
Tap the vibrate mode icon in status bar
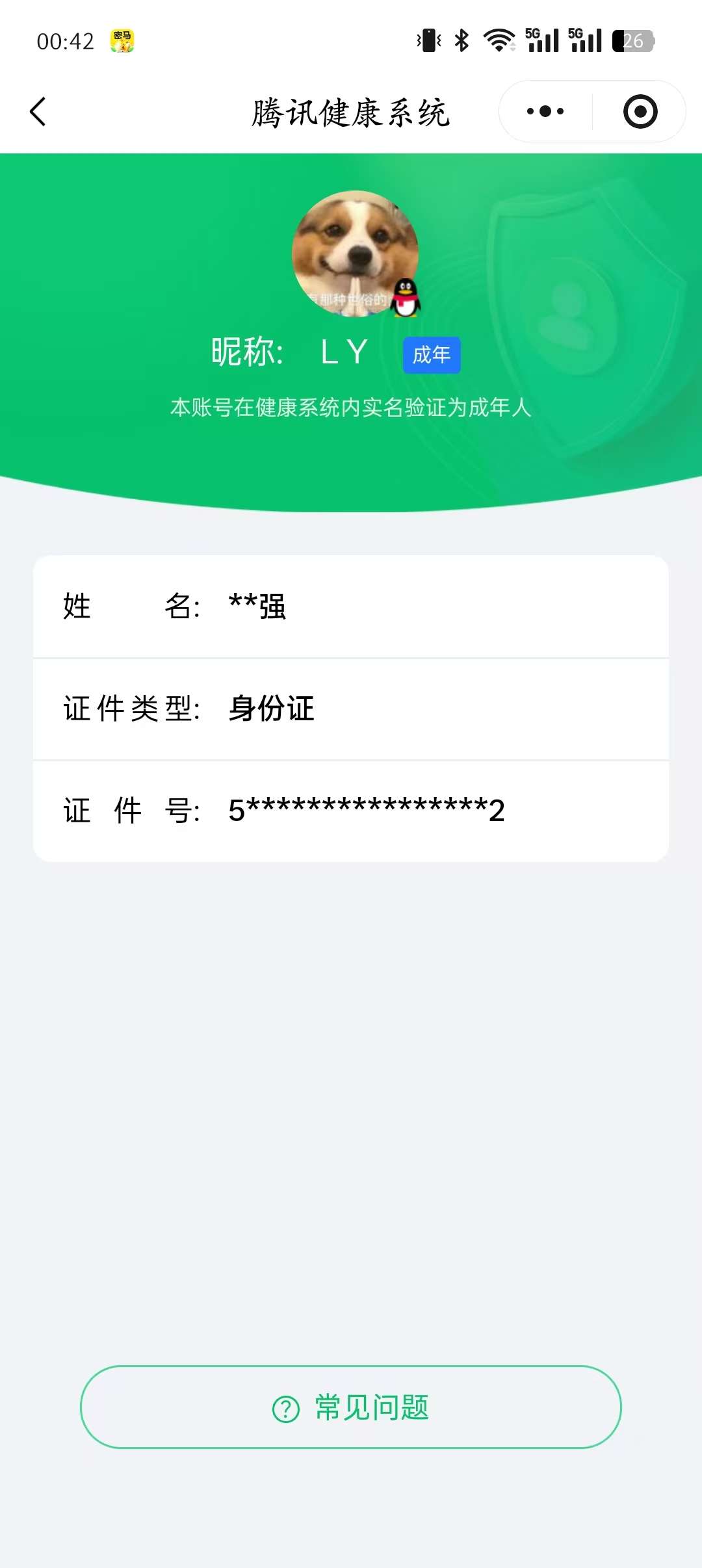pyautogui.click(x=426, y=40)
